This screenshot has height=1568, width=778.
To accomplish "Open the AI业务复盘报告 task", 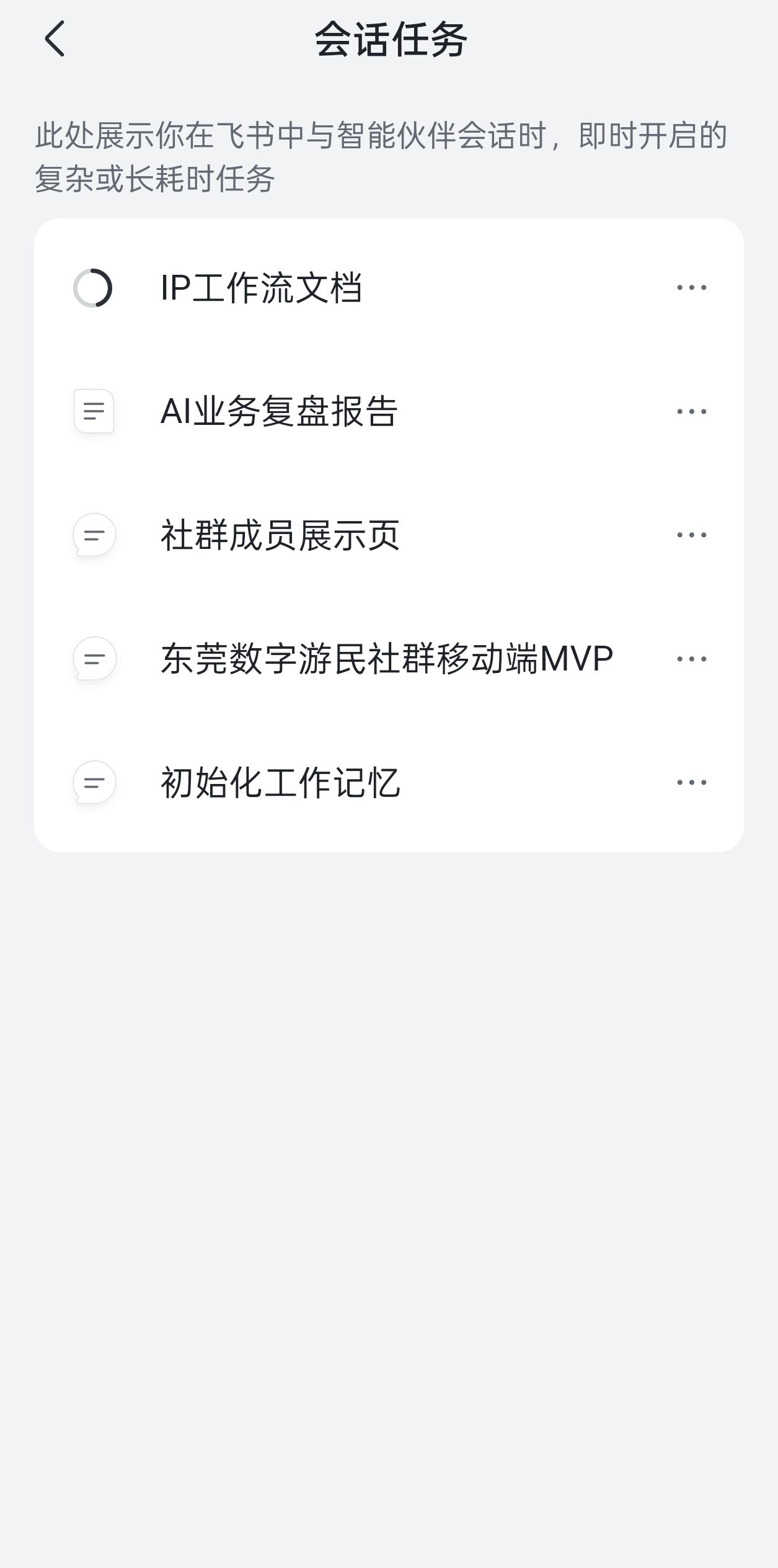I will pyautogui.click(x=279, y=411).
